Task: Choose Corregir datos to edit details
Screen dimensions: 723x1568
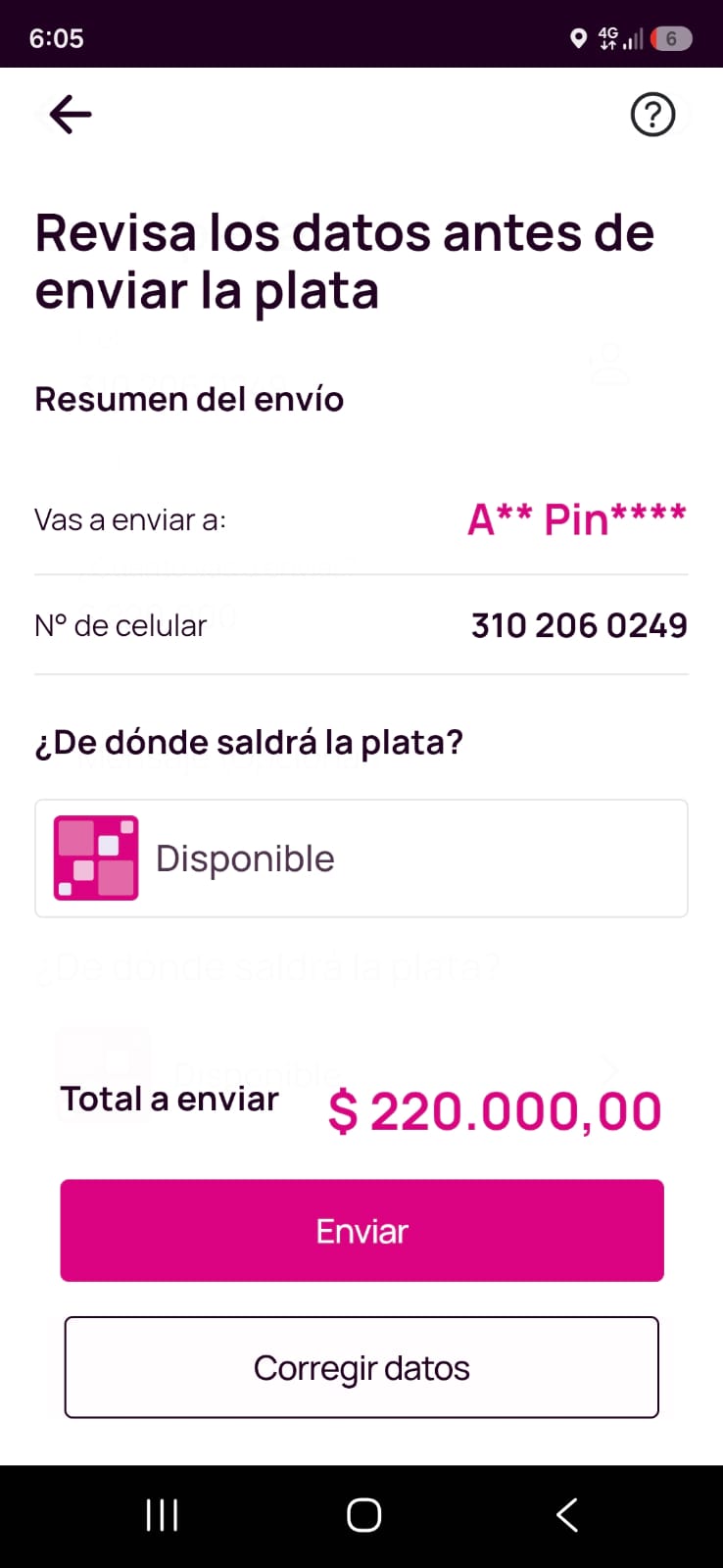Action: coord(361,1367)
